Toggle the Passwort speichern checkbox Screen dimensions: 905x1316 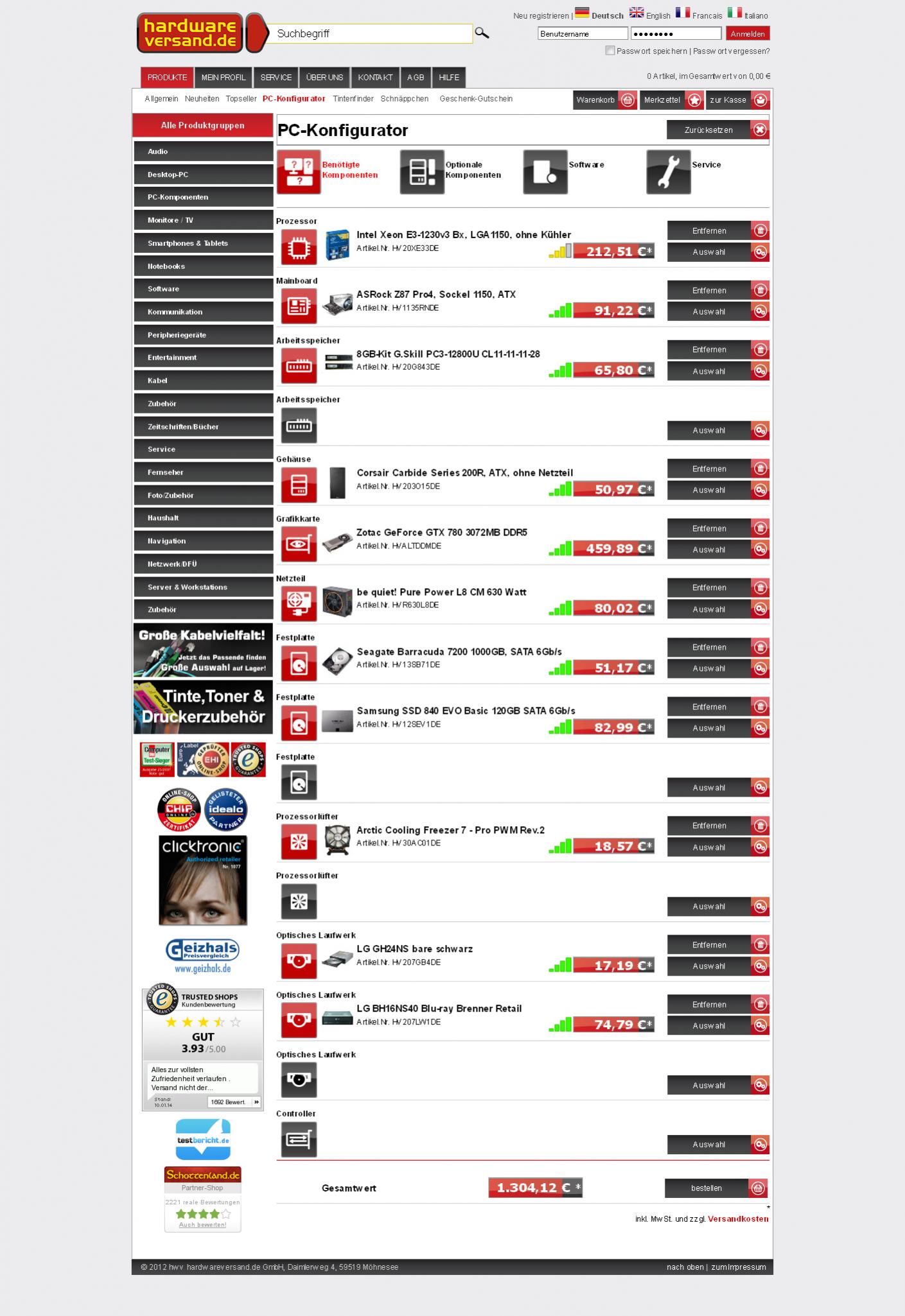click(x=610, y=51)
